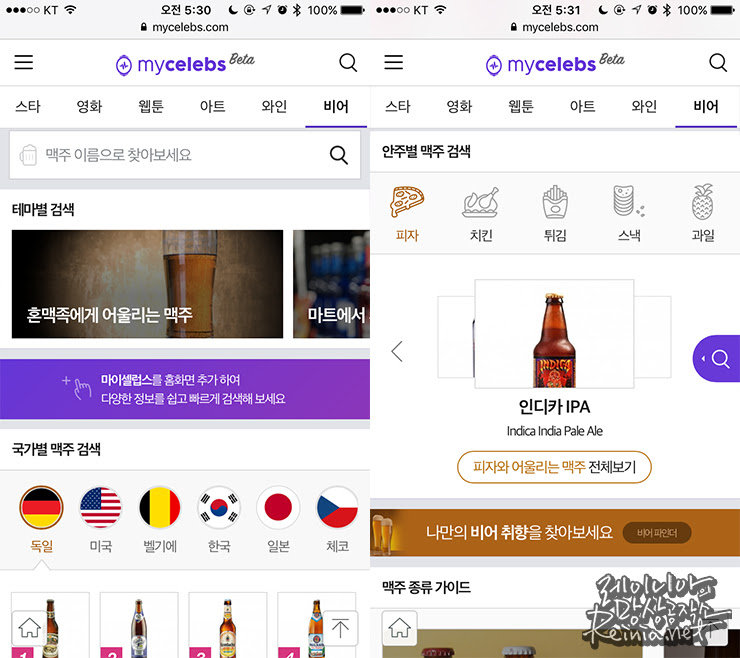Tap the add-to-home-screen purple banner
This screenshot has height=658, width=740.
click(x=185, y=389)
